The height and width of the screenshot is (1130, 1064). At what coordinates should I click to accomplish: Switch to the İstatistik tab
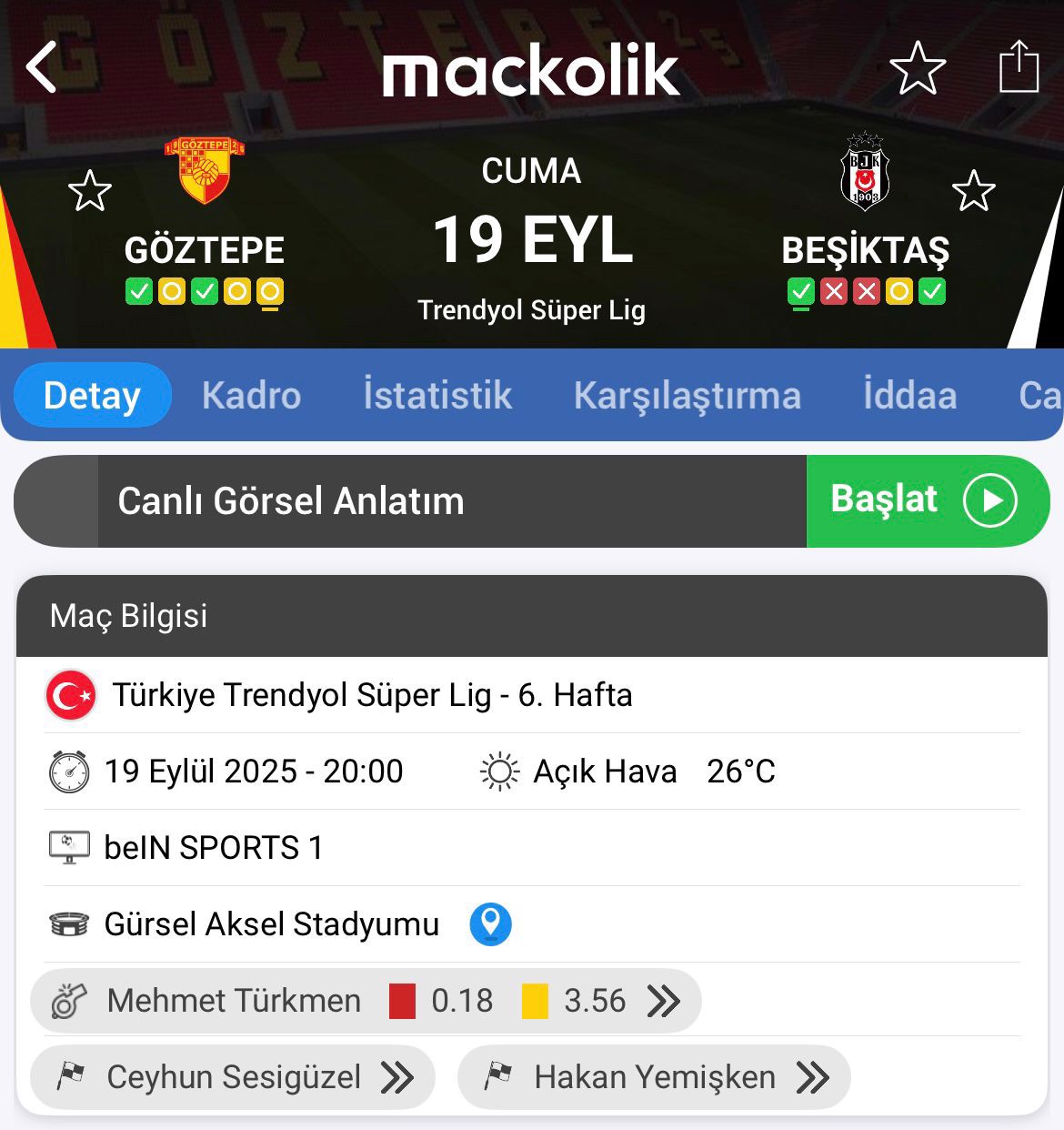point(437,396)
